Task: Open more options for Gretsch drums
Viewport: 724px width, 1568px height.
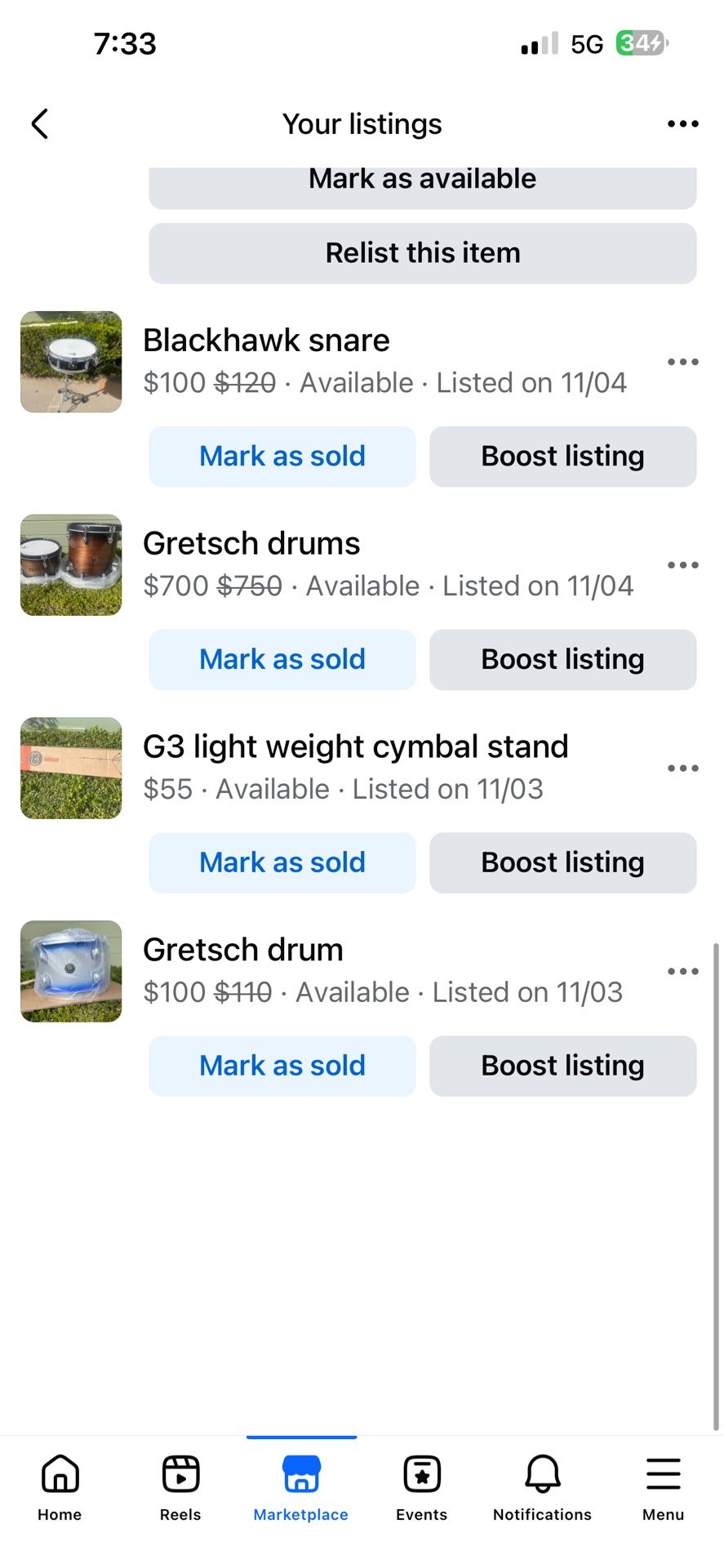Action: click(x=682, y=565)
